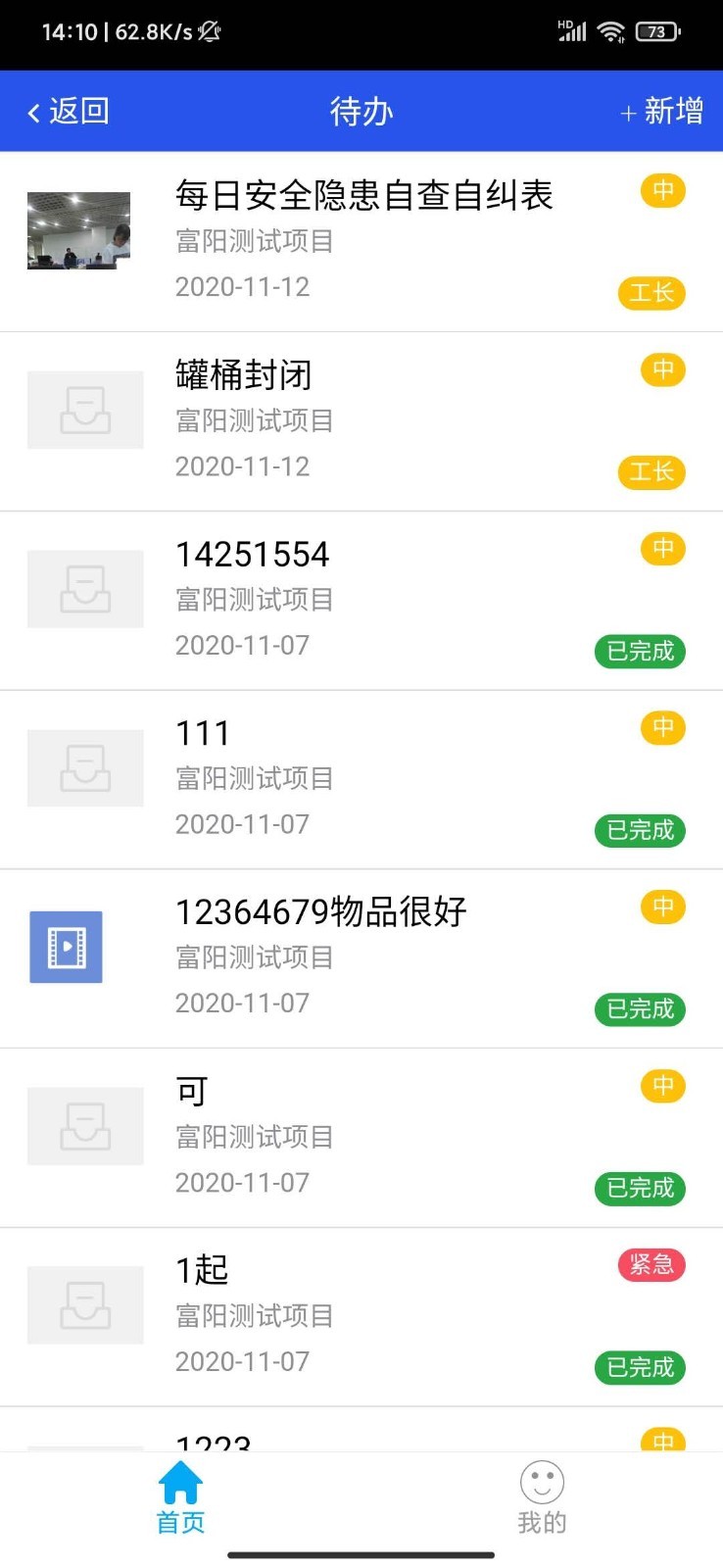
Task: Open the to-do entry 每日安全隐患自查自纠表
Action: pyautogui.click(x=363, y=196)
